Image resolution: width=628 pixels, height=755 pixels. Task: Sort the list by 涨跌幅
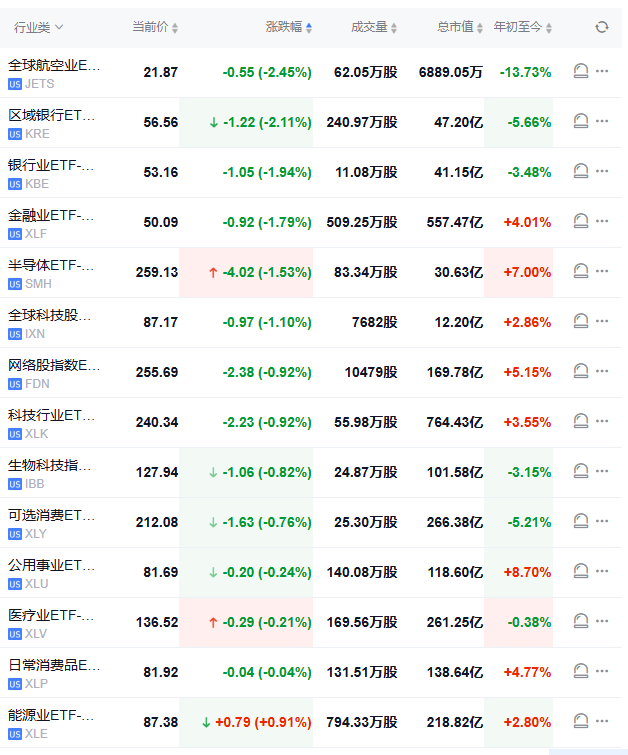tap(289, 27)
